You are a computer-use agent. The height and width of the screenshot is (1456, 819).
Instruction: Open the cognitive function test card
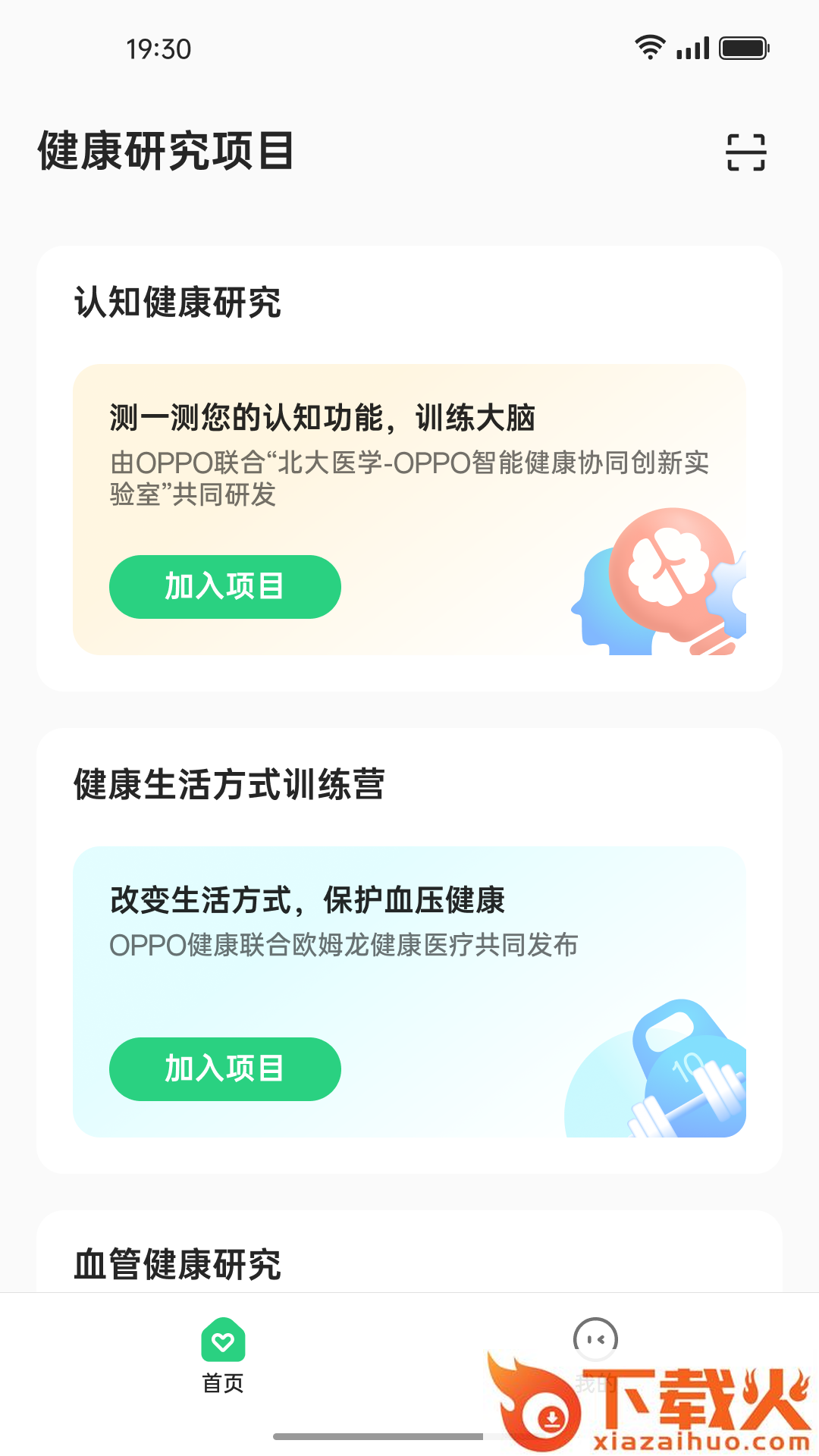coord(409,510)
